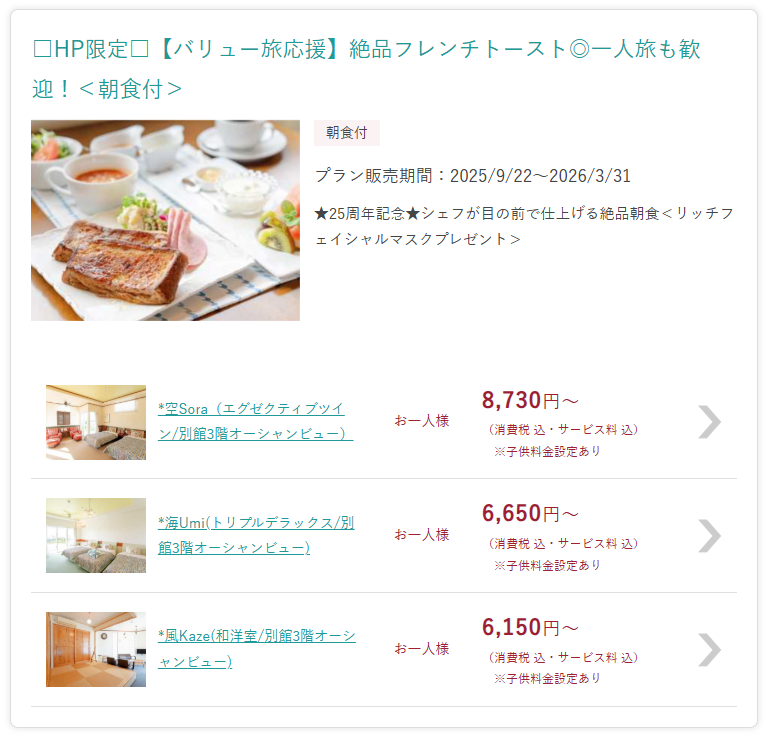Open the 空Sora executive twin room link

coord(255,421)
